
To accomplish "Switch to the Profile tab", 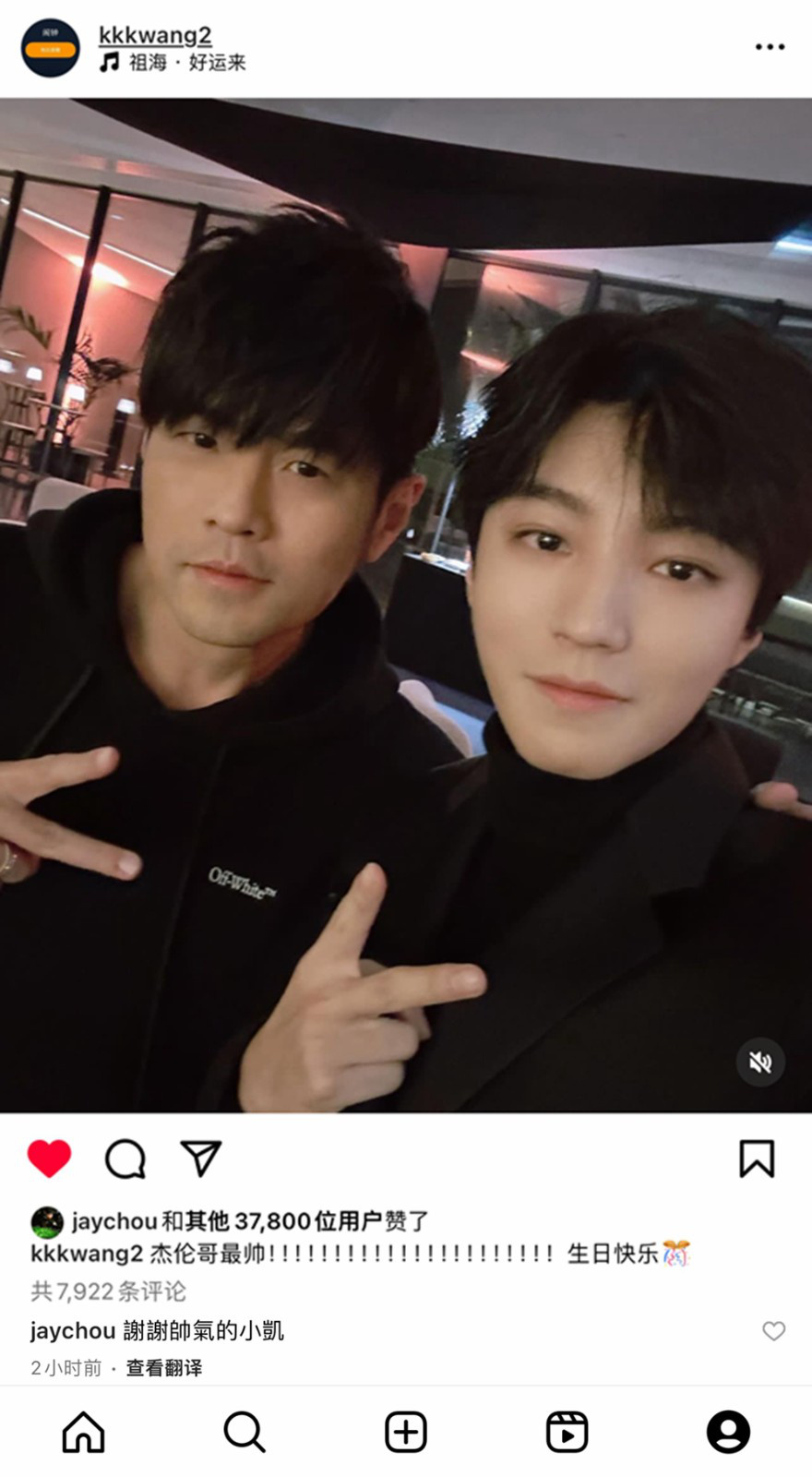I will point(728,1432).
